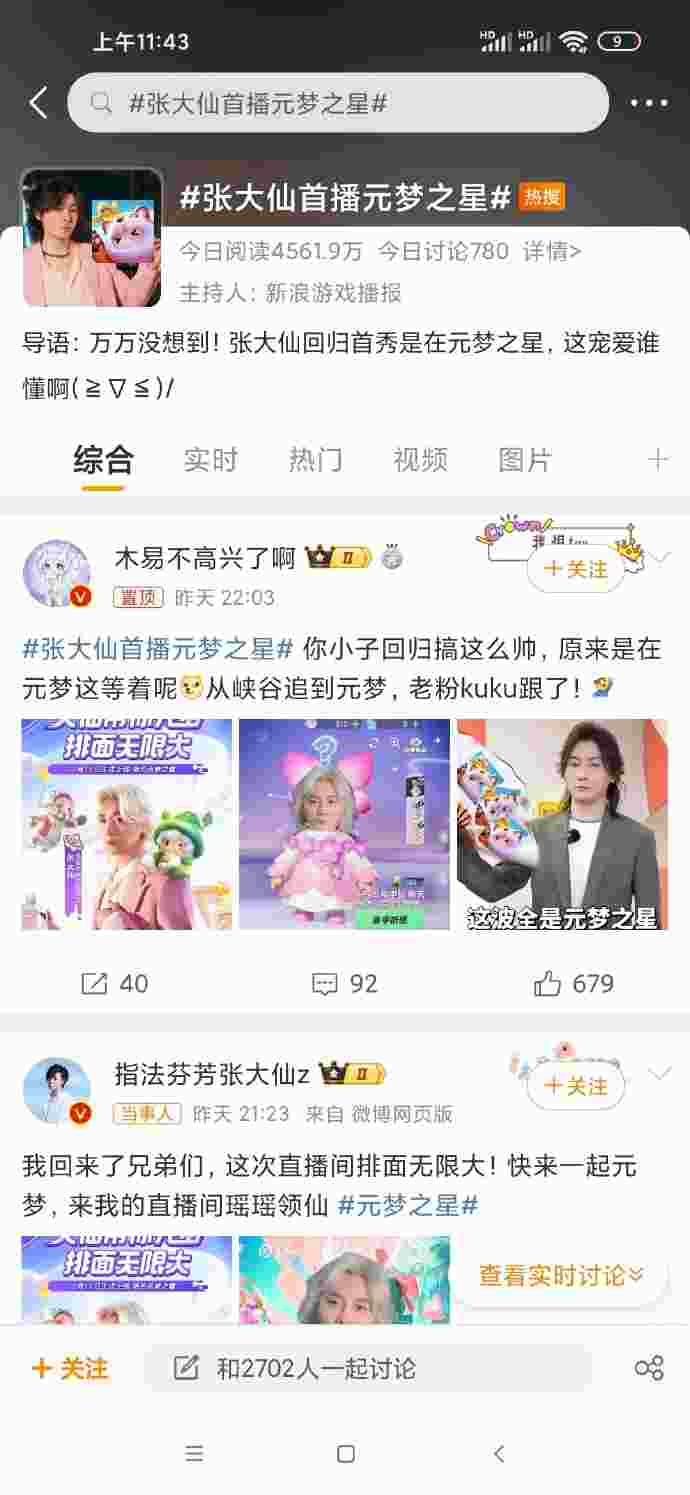This screenshot has height=1495, width=690.
Task: Tap 查看实时讨论 floating button
Action: (x=560, y=1276)
